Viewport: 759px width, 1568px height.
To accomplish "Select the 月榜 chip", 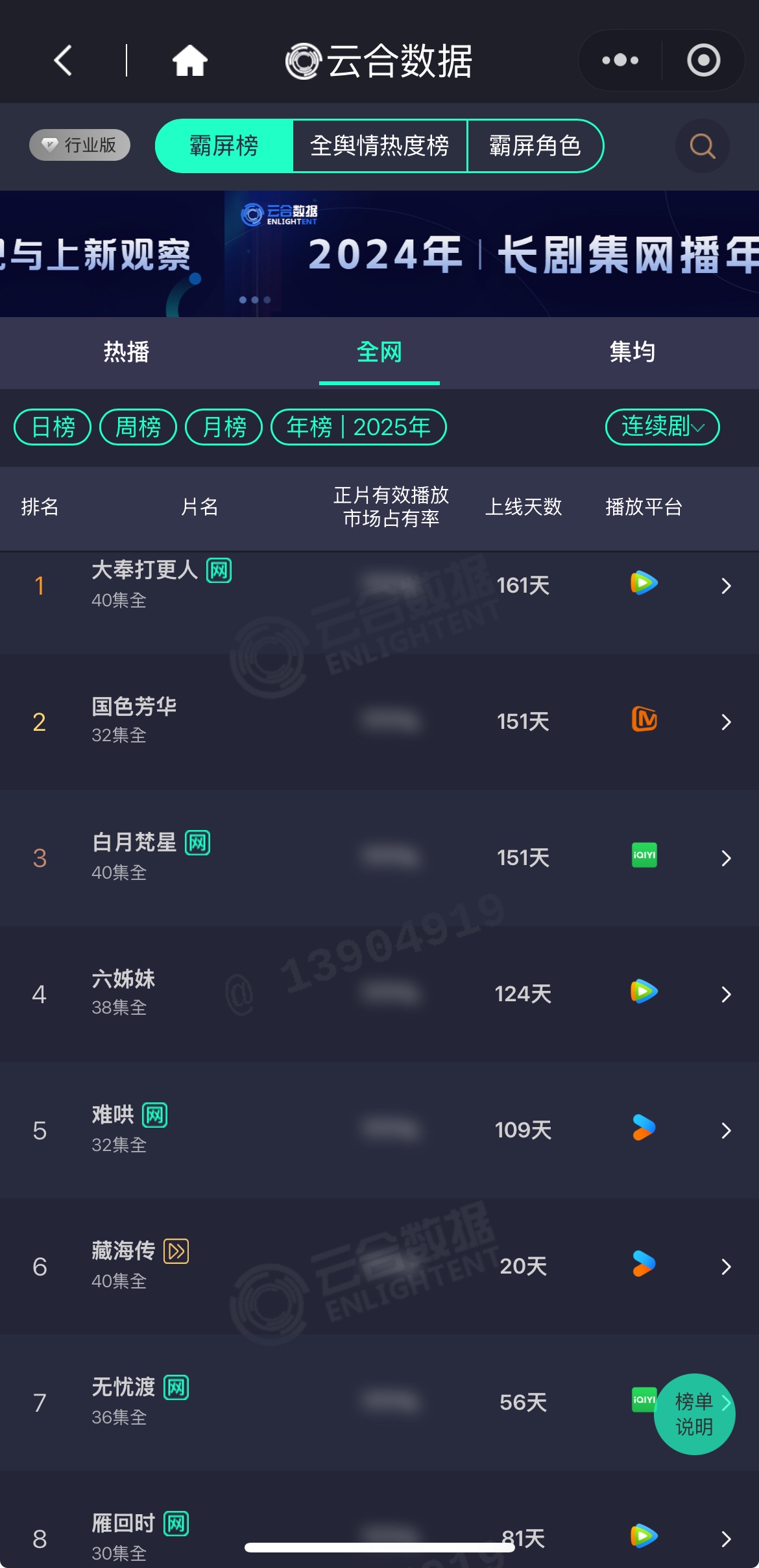I will [224, 427].
